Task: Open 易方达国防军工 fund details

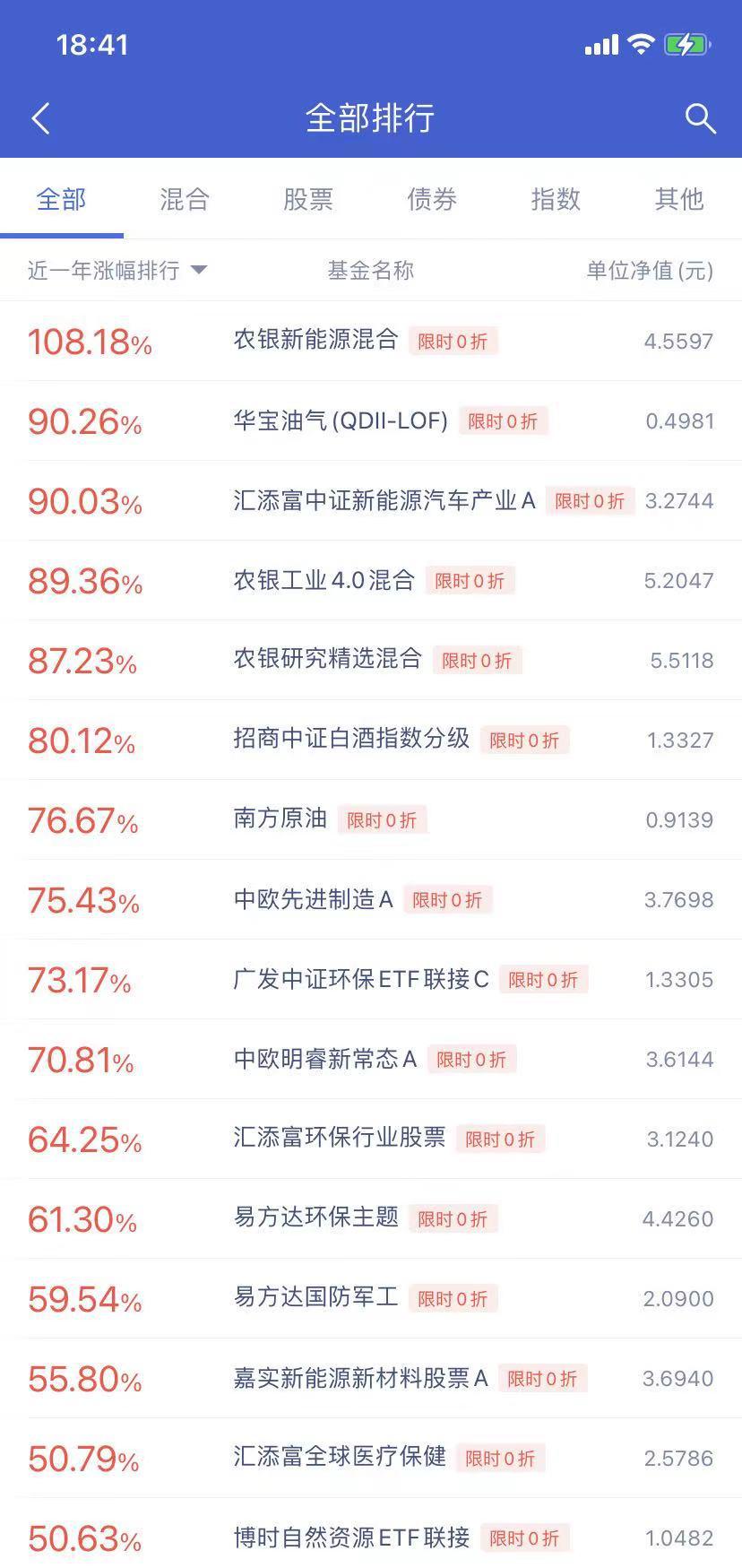Action: (x=315, y=1298)
